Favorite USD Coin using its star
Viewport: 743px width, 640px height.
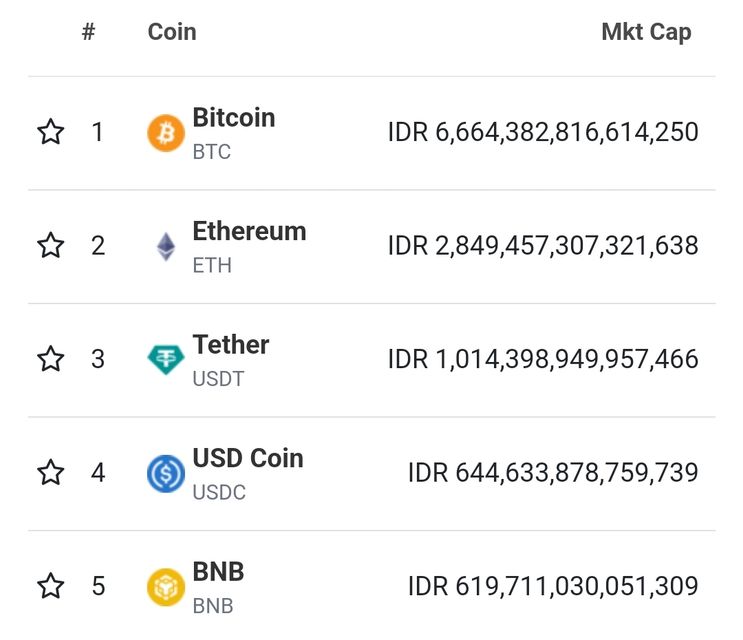(51, 472)
